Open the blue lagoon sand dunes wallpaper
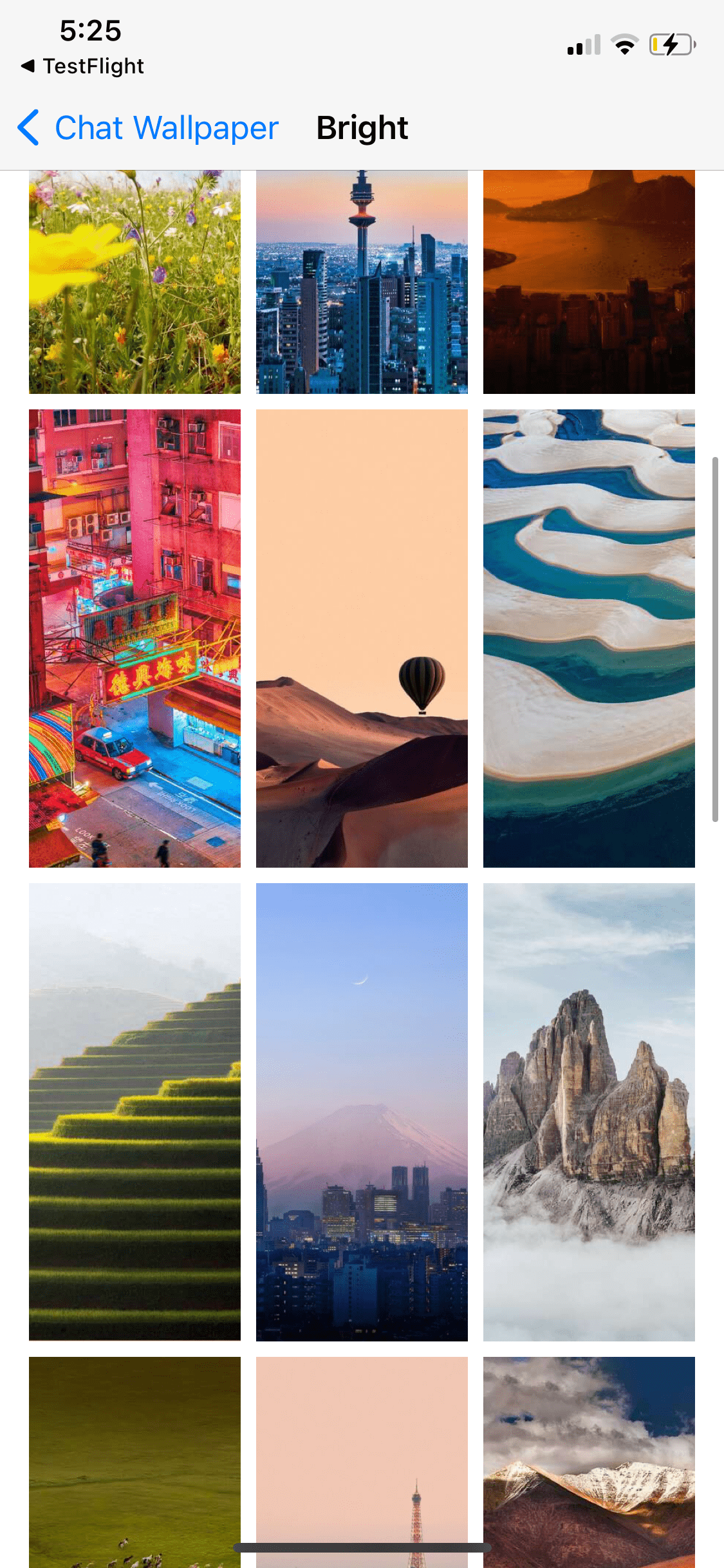 [589, 639]
